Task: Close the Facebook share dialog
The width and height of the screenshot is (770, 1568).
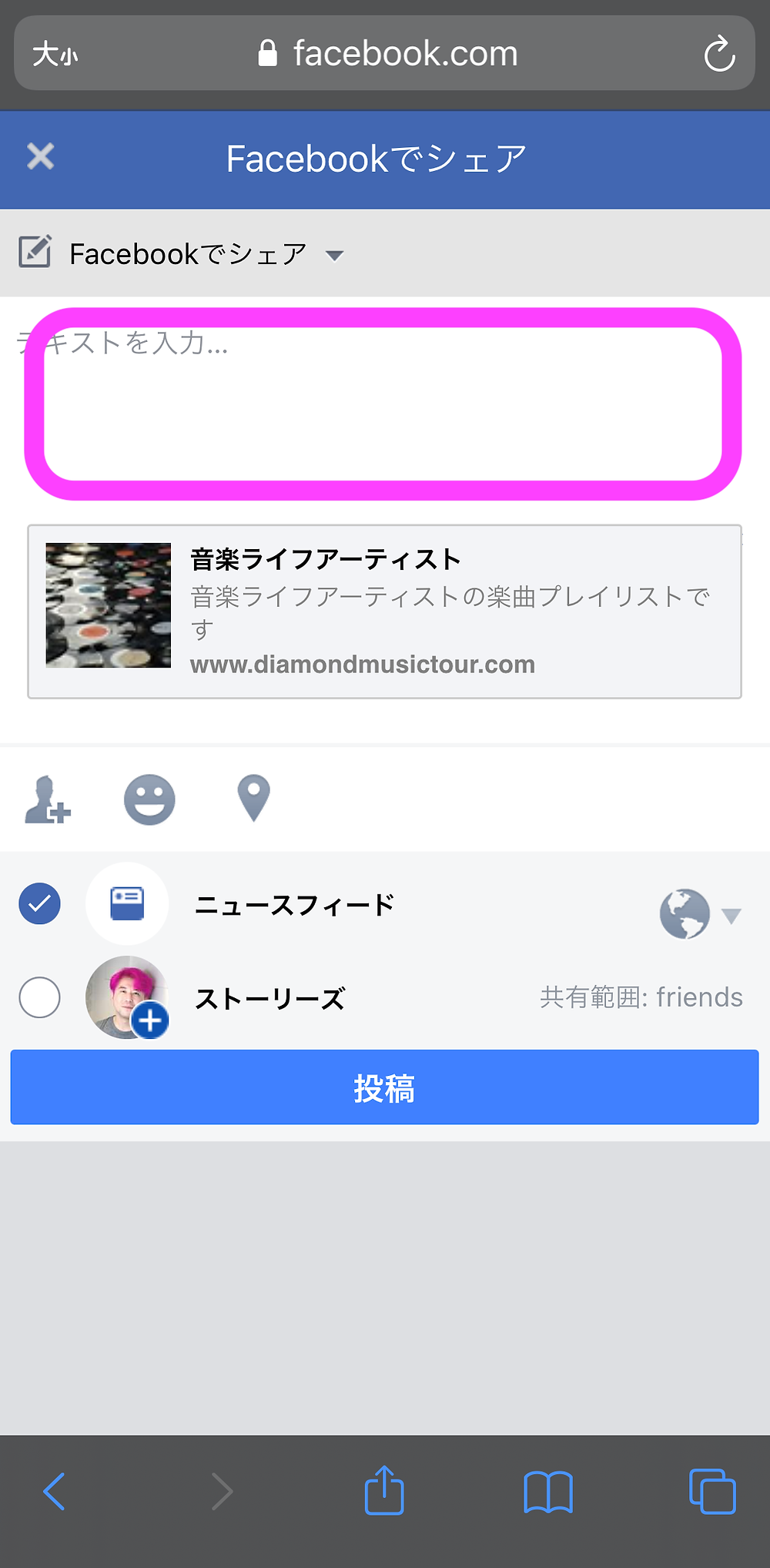Action: click(x=40, y=156)
